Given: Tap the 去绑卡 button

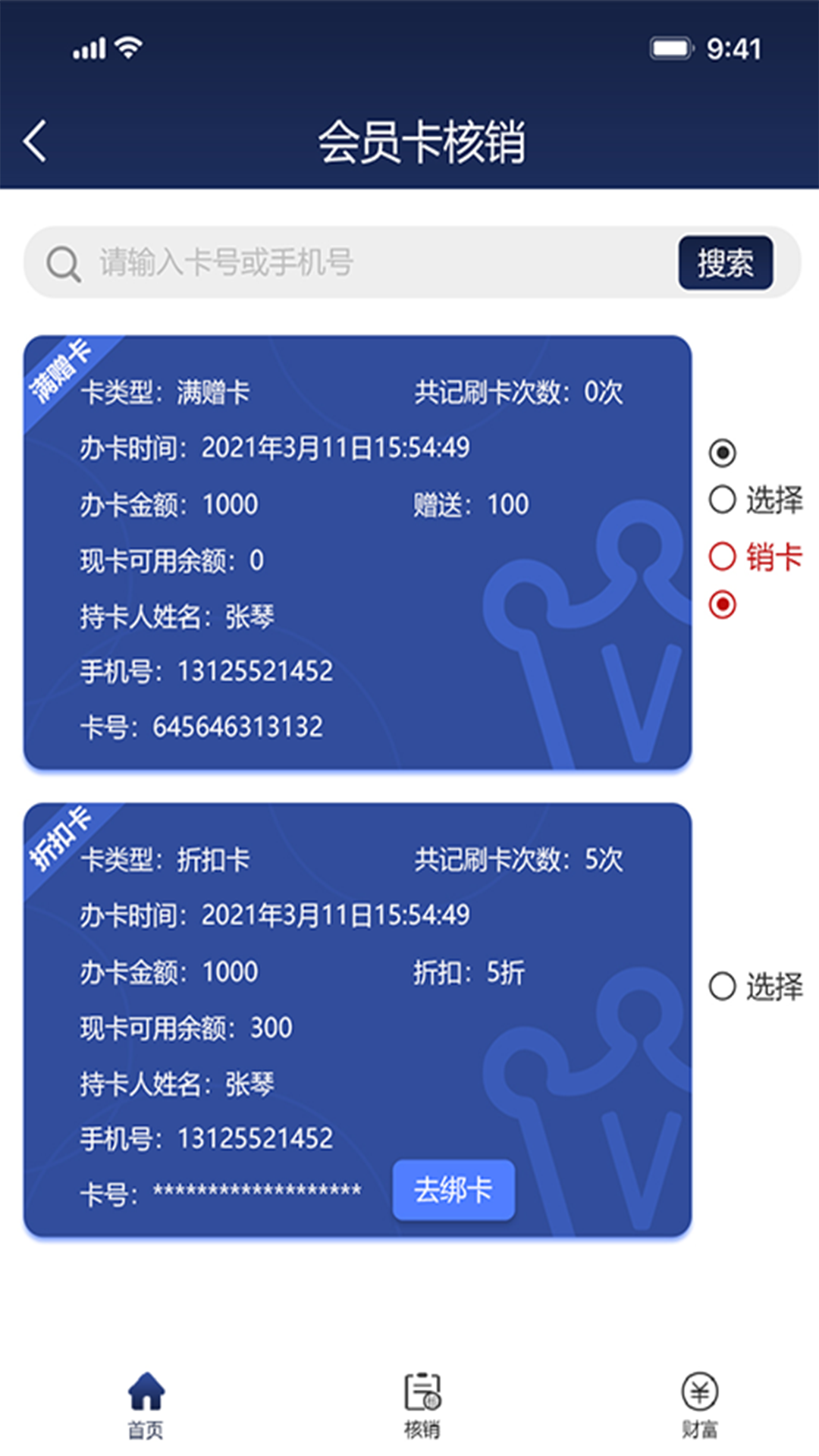Looking at the screenshot, I should (x=453, y=1190).
